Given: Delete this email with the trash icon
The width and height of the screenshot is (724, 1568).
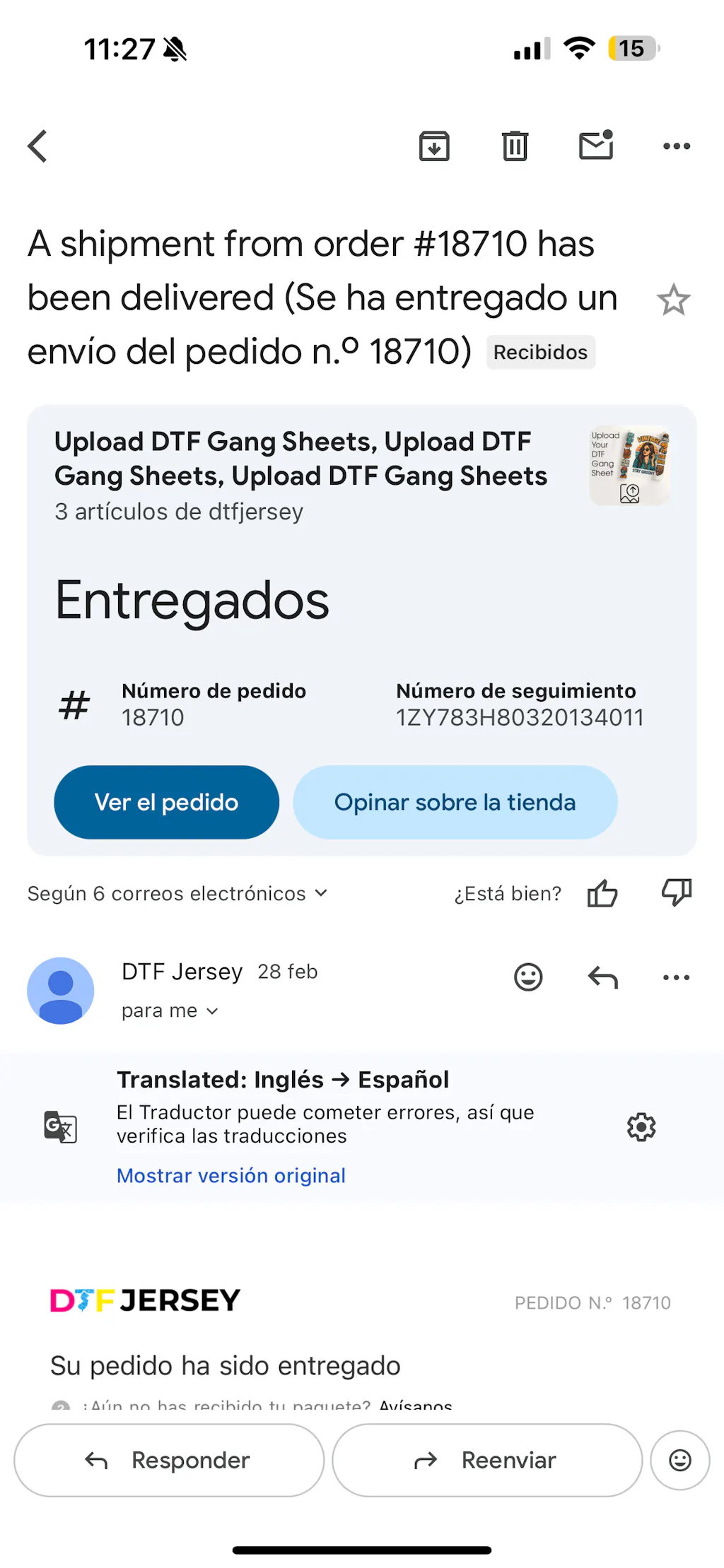Looking at the screenshot, I should click(515, 146).
